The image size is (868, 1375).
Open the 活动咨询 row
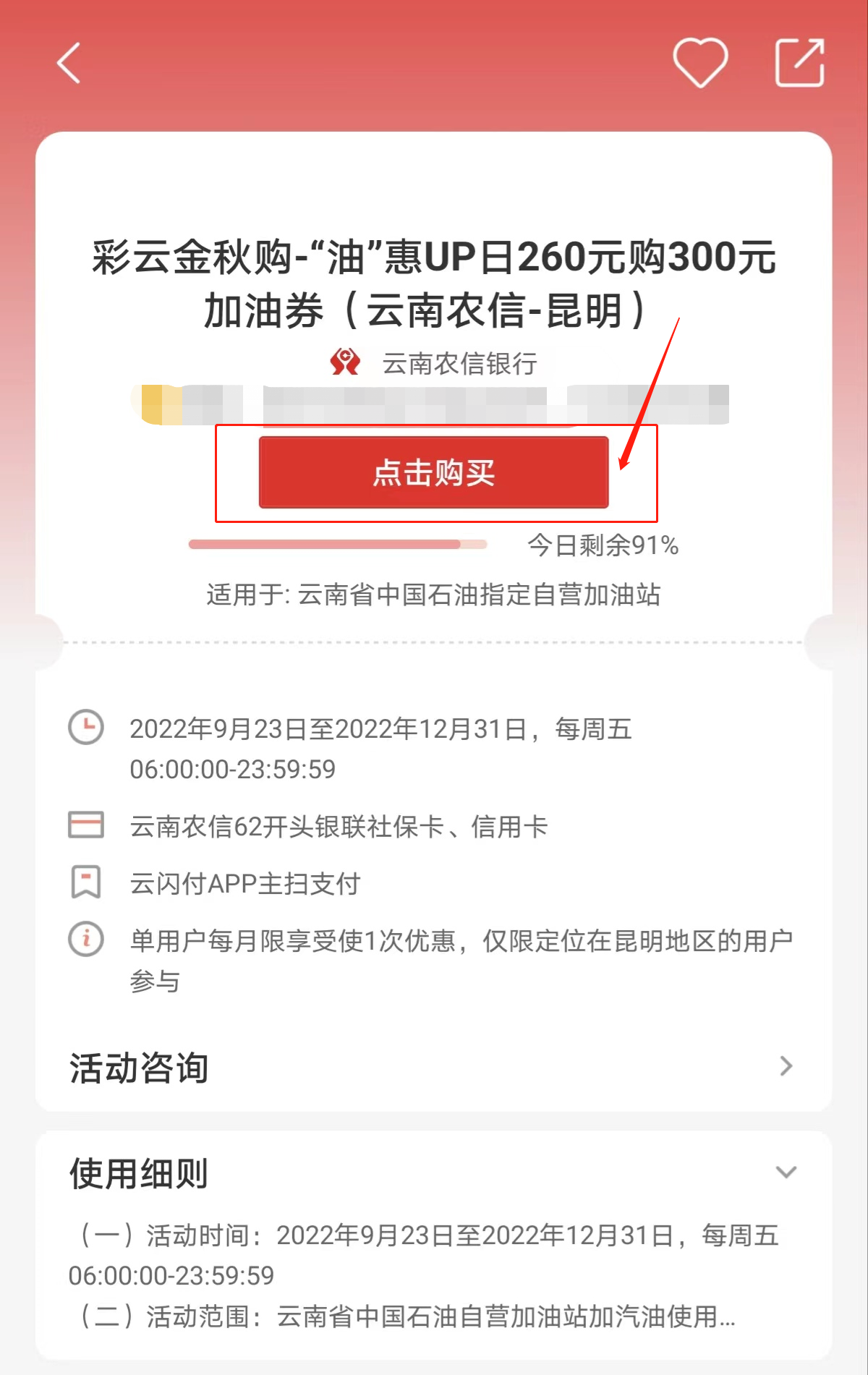(433, 1067)
